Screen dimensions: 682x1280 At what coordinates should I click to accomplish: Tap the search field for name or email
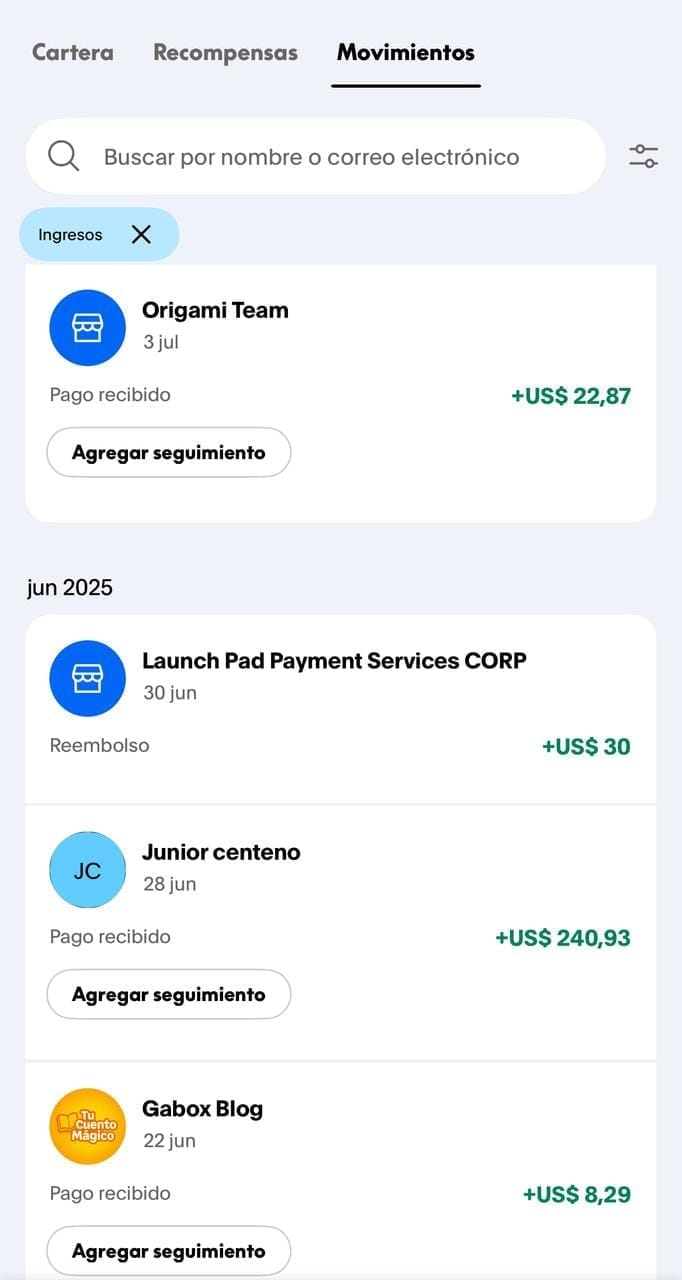click(315, 156)
